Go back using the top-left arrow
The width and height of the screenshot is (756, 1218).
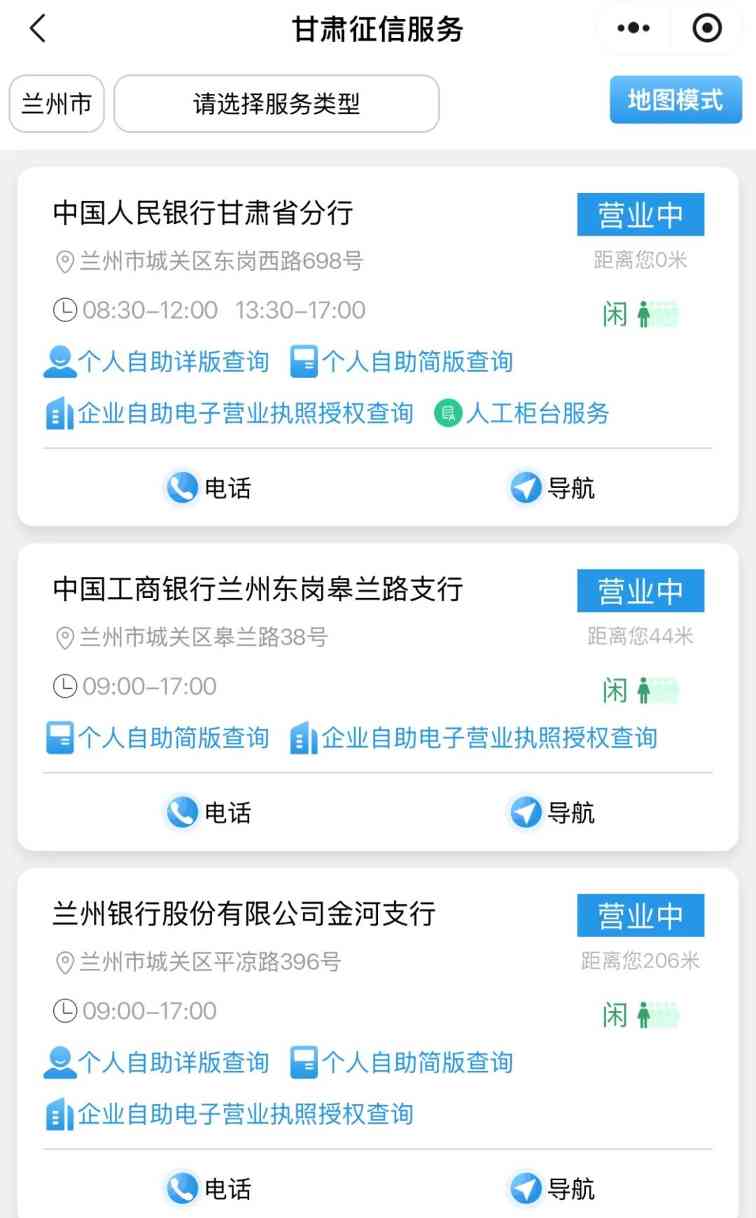pos(37,28)
